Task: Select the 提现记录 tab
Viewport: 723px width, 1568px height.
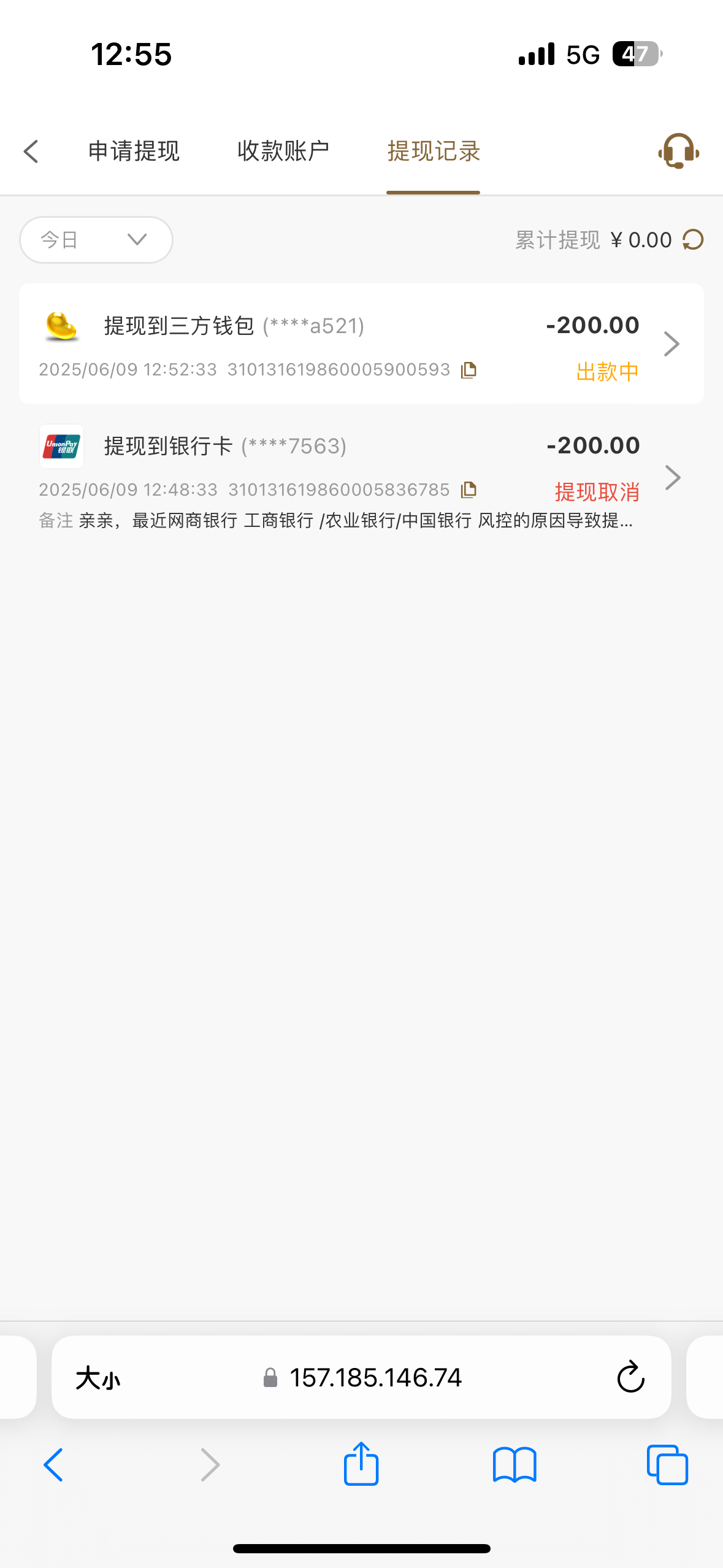Action: [x=434, y=152]
